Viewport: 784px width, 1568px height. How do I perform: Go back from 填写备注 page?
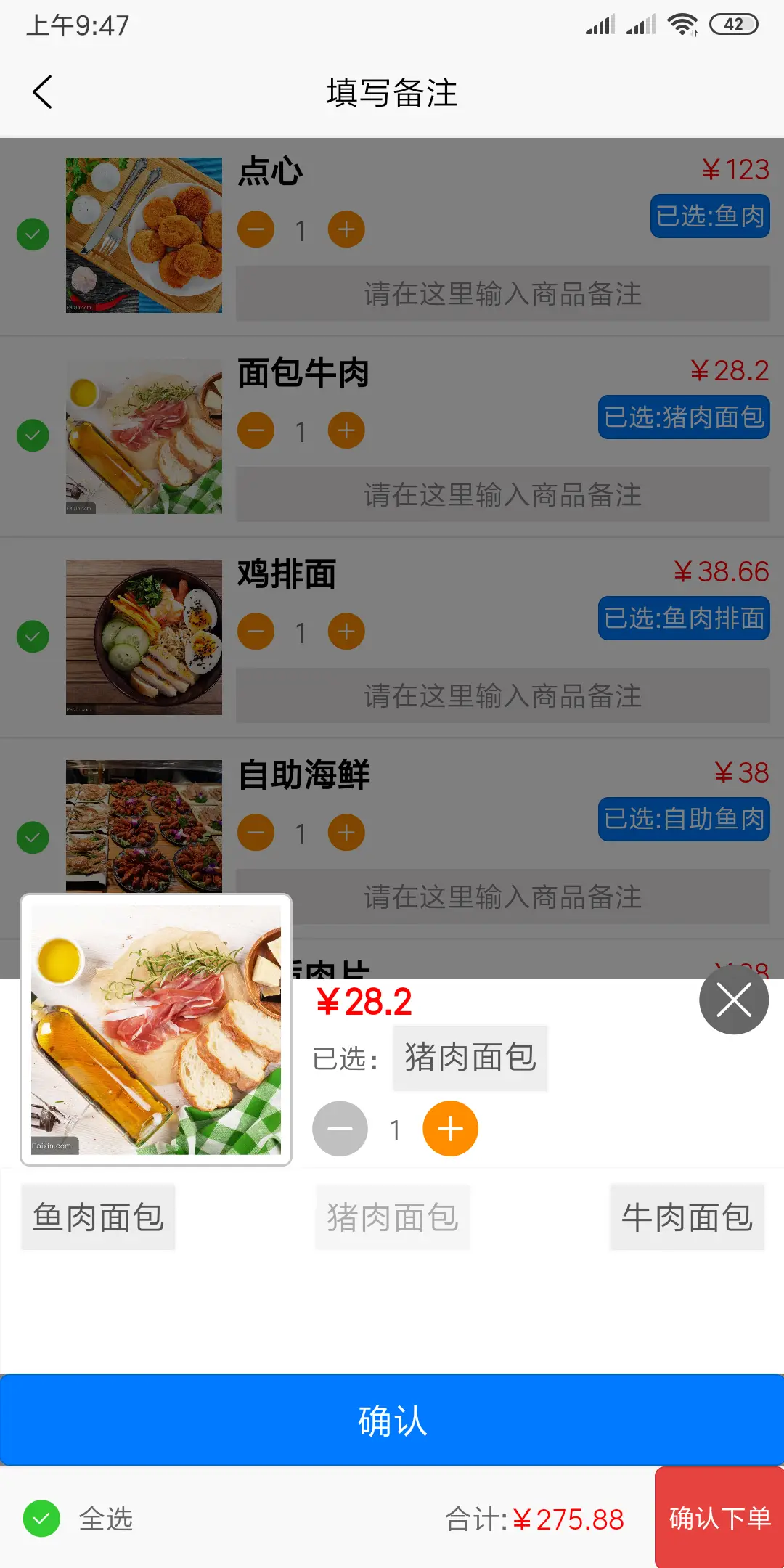pyautogui.click(x=43, y=92)
